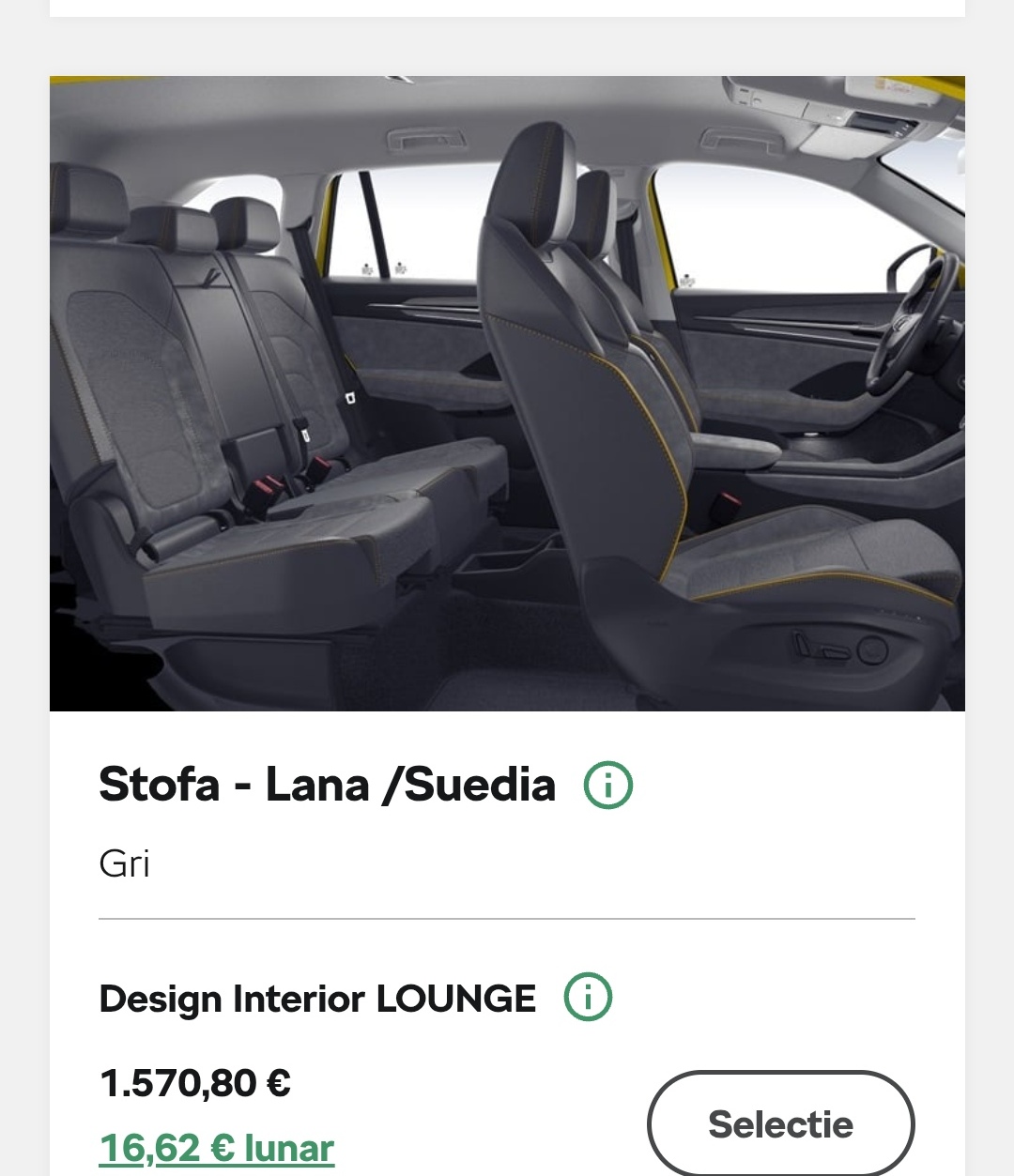Open the 16,62 € lunar financing link
1014x1176 pixels.
(x=217, y=1148)
